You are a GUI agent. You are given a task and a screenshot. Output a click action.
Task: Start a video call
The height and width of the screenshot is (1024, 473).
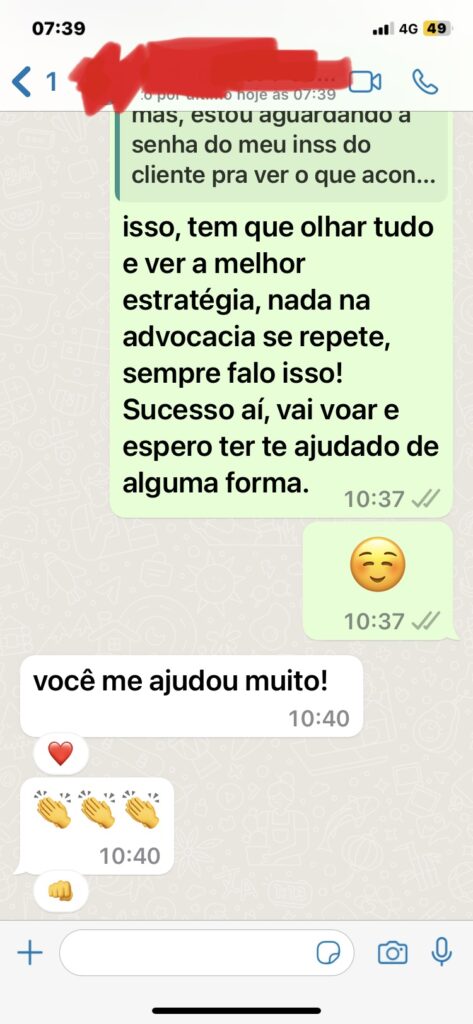tap(365, 82)
